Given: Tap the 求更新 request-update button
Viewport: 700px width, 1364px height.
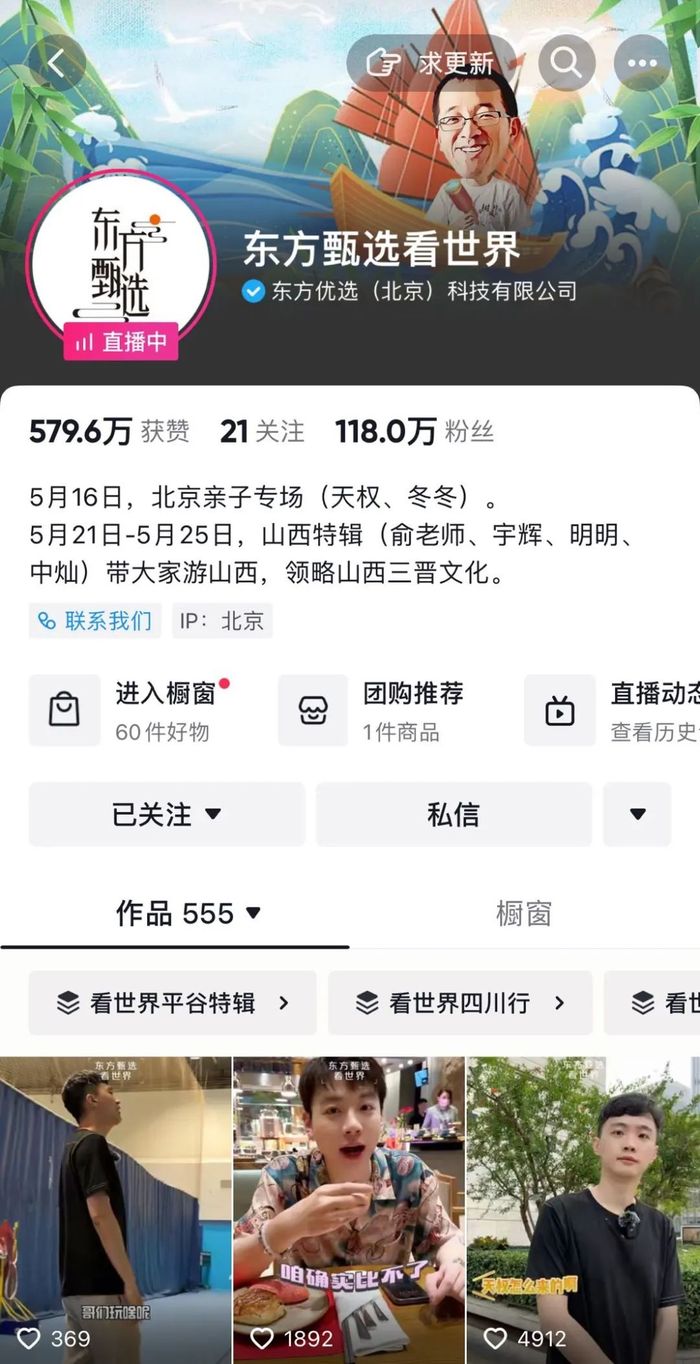Looking at the screenshot, I should [x=431, y=64].
